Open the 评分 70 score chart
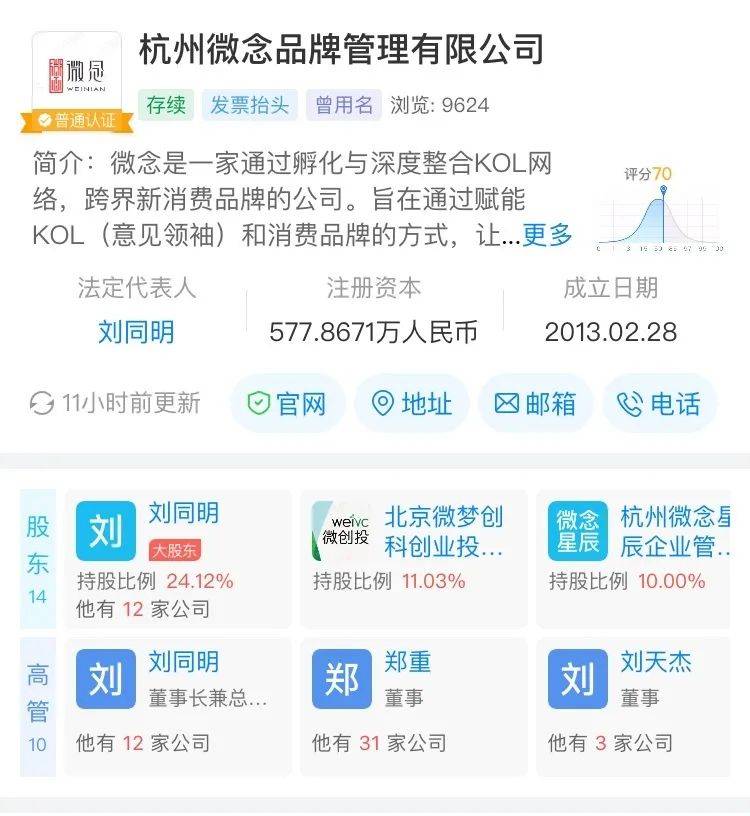Image resolution: width=750 pixels, height=816 pixels. (660, 210)
